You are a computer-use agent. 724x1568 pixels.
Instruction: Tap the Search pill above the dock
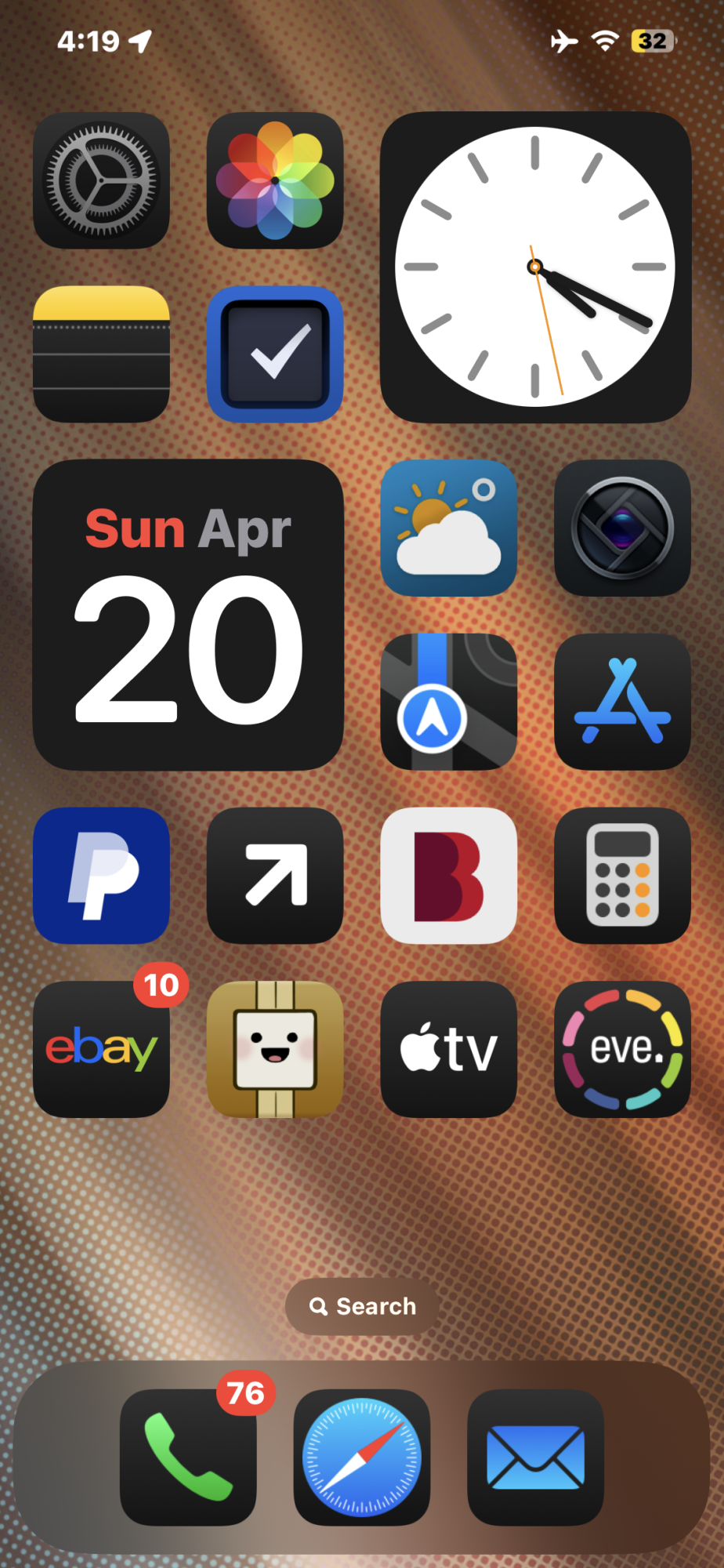[362, 1306]
